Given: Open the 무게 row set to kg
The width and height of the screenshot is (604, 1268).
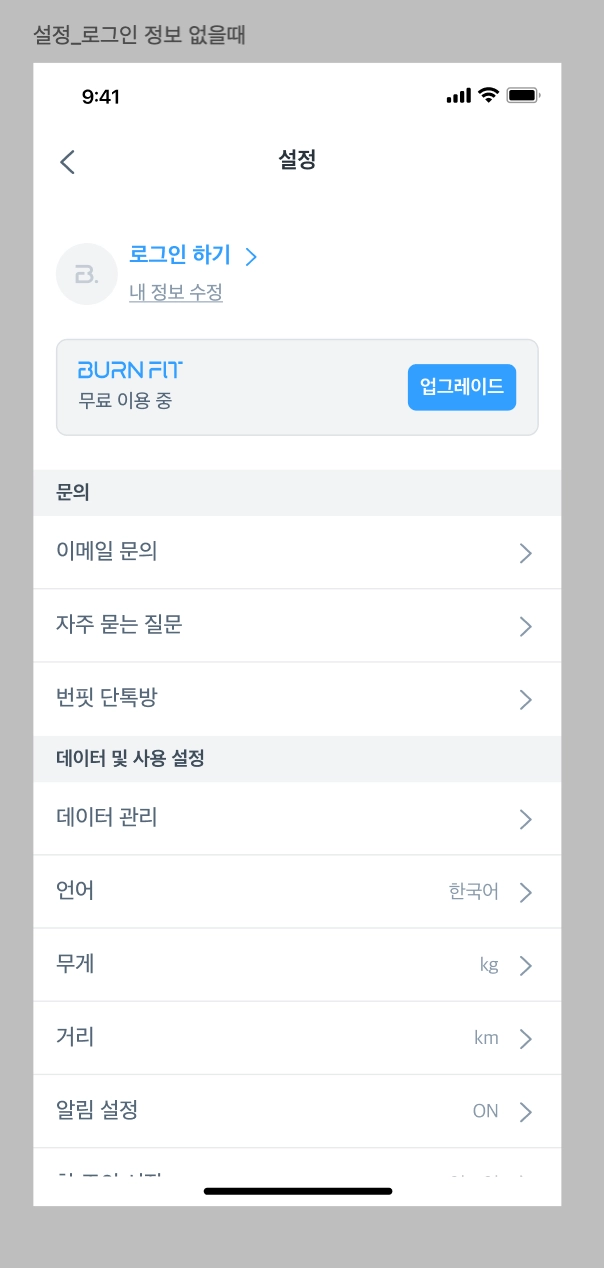Looking at the screenshot, I should click(x=297, y=964).
